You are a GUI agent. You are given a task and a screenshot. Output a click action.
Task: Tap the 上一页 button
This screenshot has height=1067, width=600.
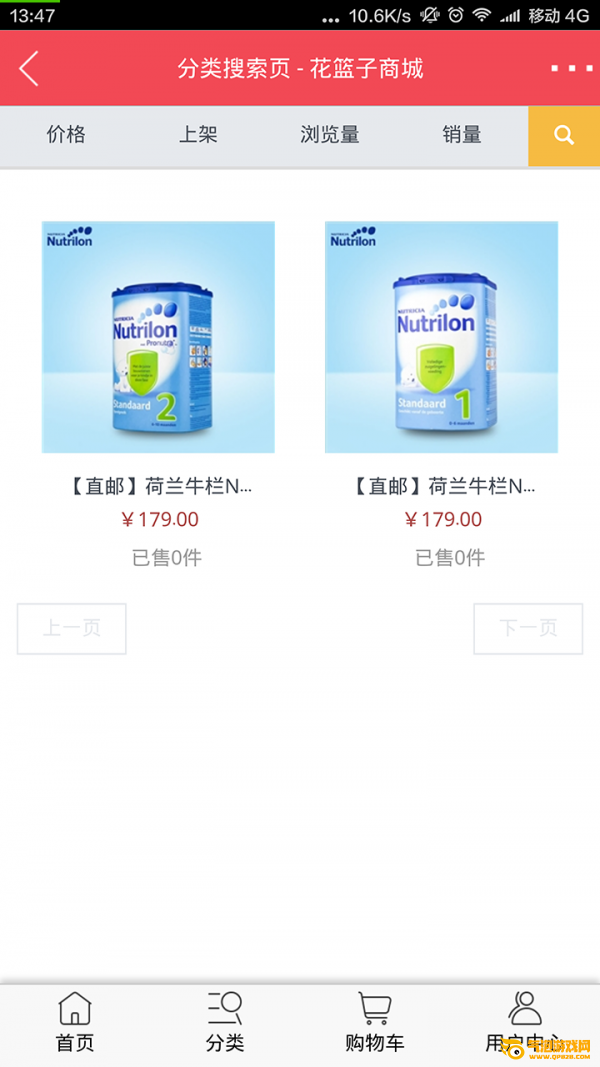(x=71, y=629)
